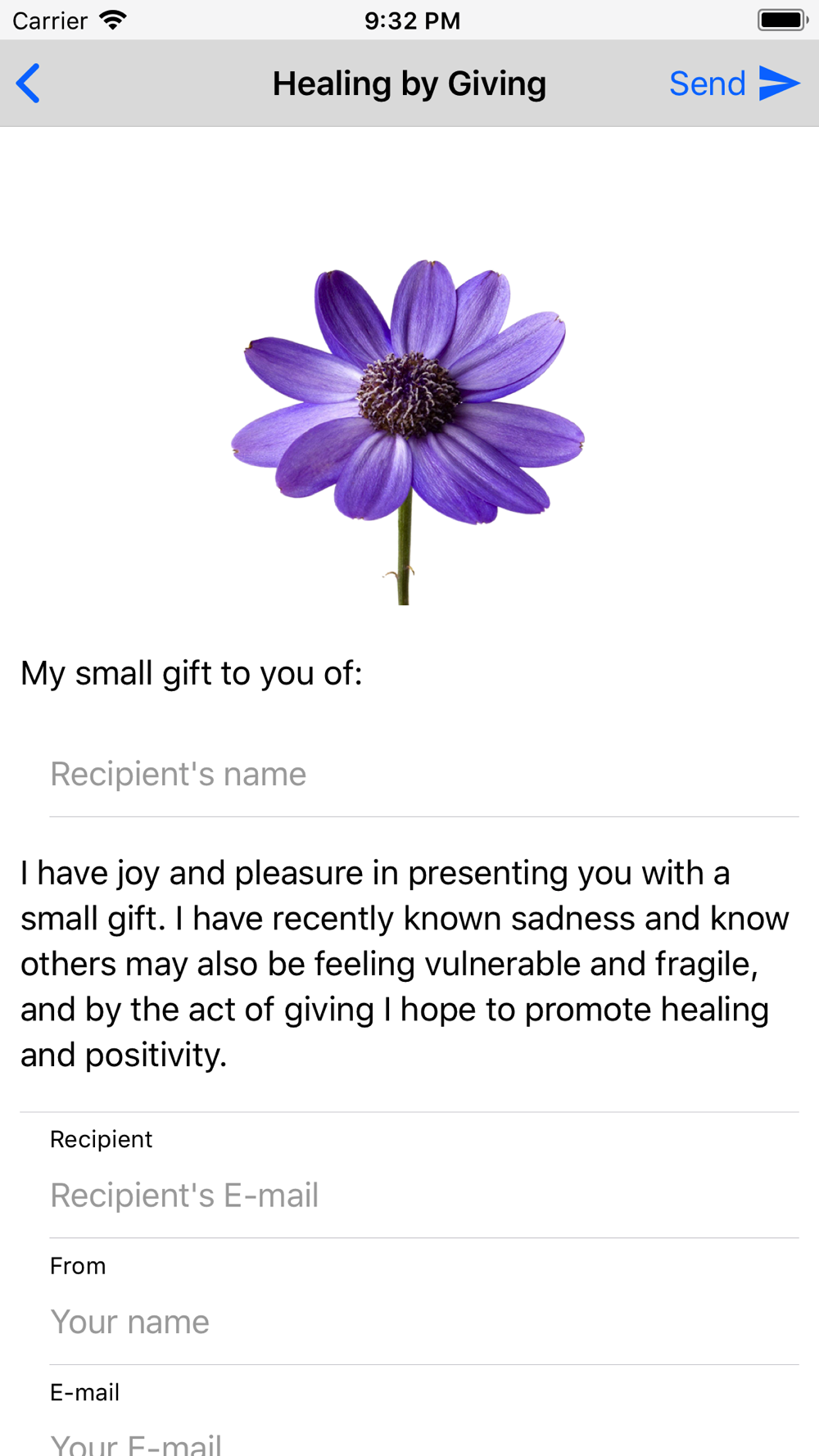Focus the Recipient's name field
The image size is (819, 1456).
424,774
